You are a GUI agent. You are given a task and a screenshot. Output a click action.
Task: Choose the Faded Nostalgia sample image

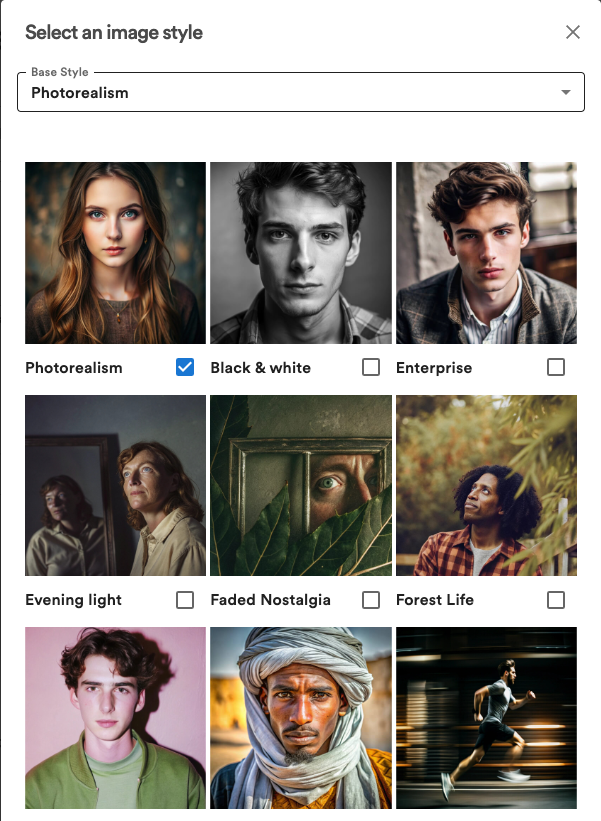coord(301,485)
